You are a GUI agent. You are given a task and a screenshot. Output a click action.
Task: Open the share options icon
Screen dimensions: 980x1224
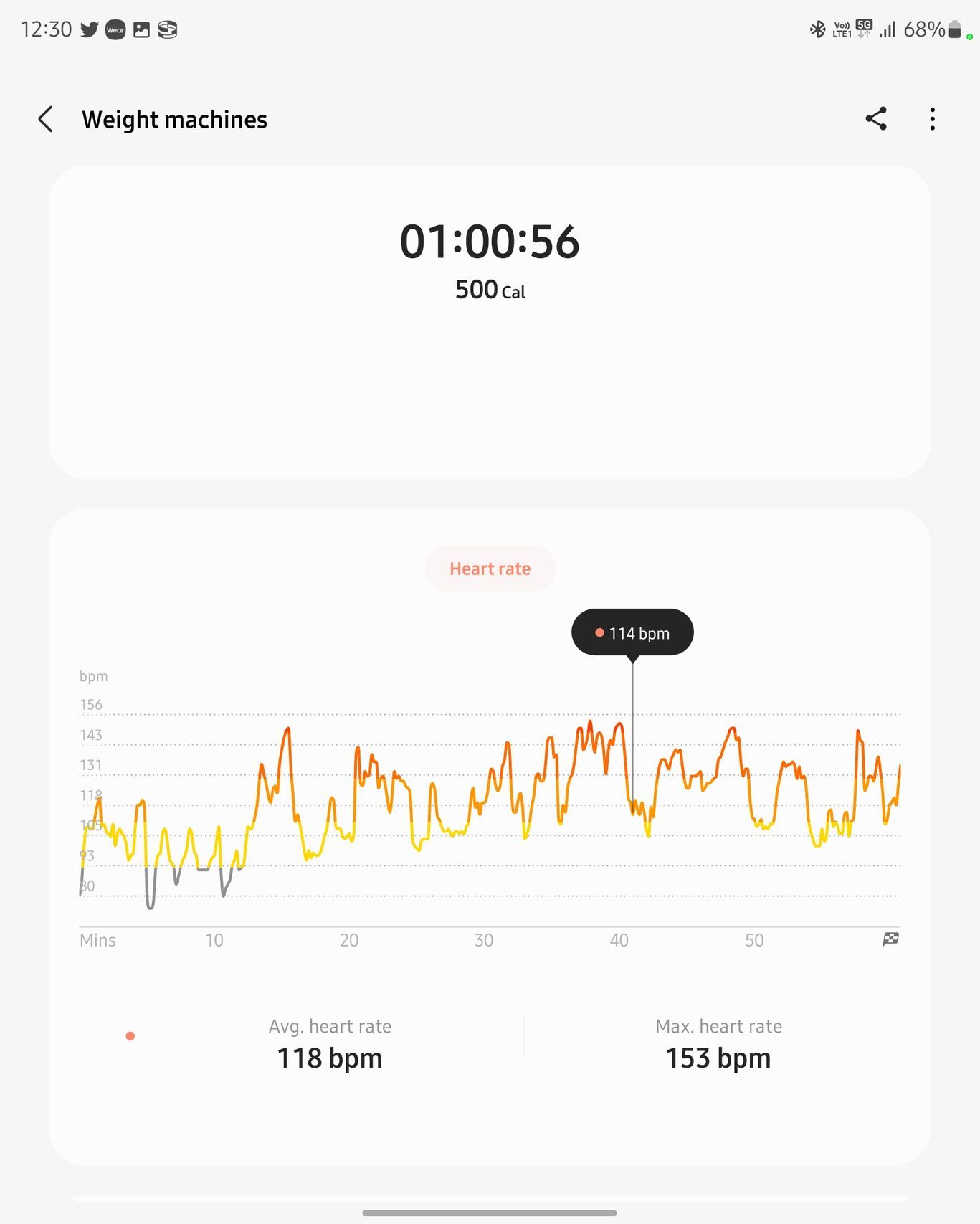(x=876, y=119)
